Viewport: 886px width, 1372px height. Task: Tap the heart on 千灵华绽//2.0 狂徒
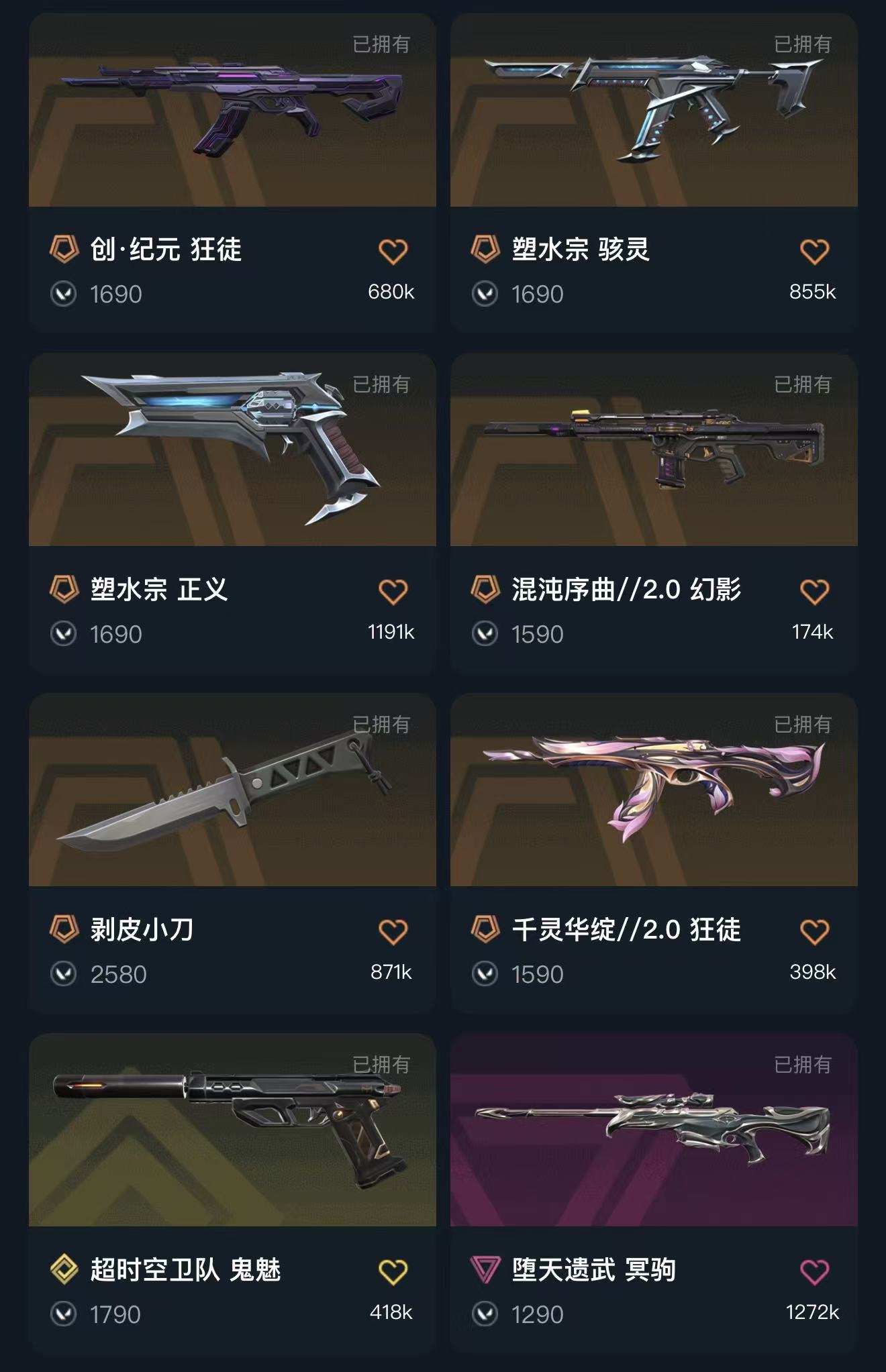point(814,933)
